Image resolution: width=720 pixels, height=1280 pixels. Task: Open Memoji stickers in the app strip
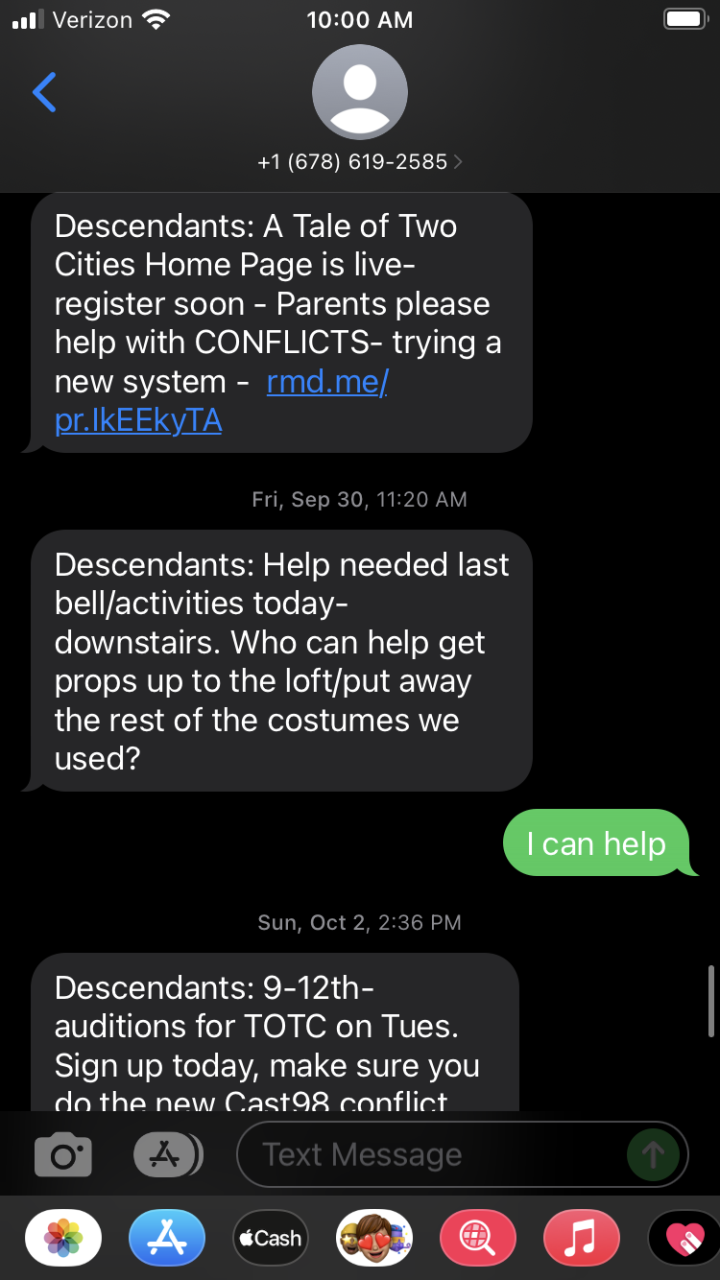[x=374, y=1238]
